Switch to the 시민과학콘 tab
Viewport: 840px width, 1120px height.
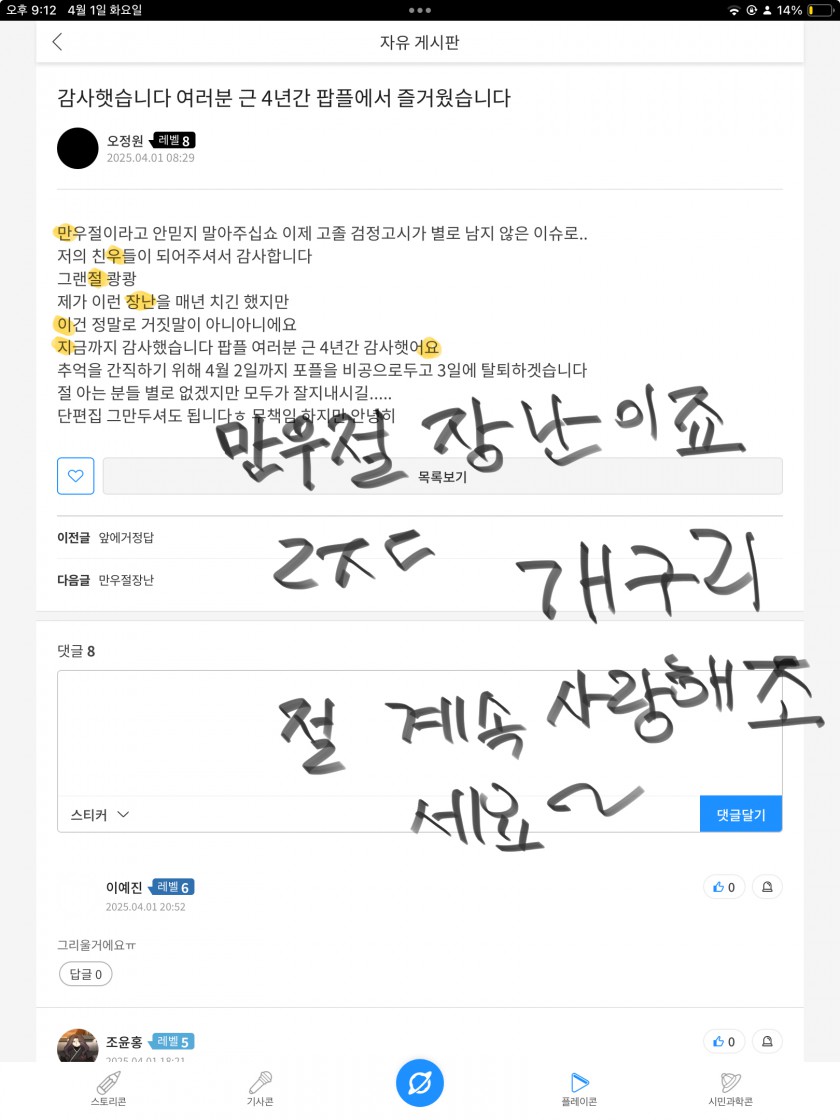tap(730, 1088)
